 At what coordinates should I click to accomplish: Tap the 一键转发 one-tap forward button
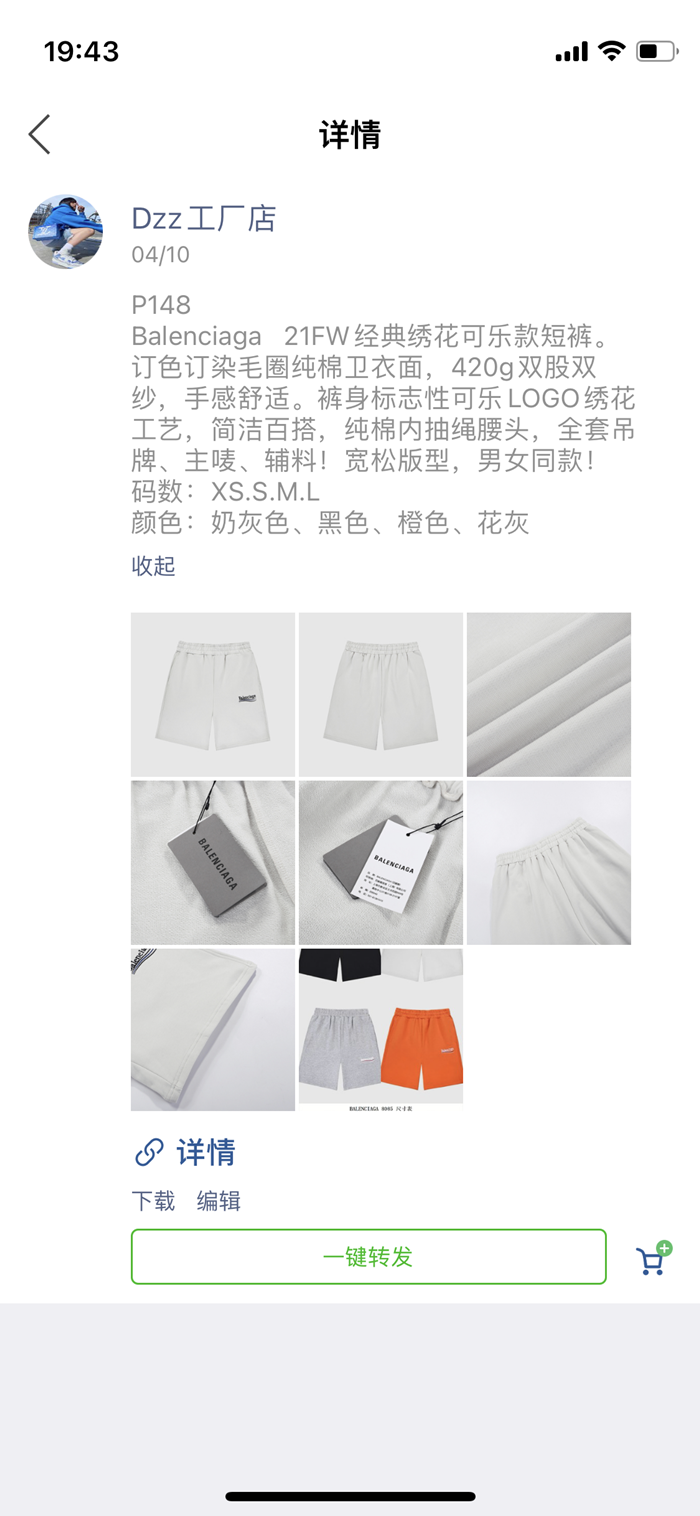point(368,1257)
